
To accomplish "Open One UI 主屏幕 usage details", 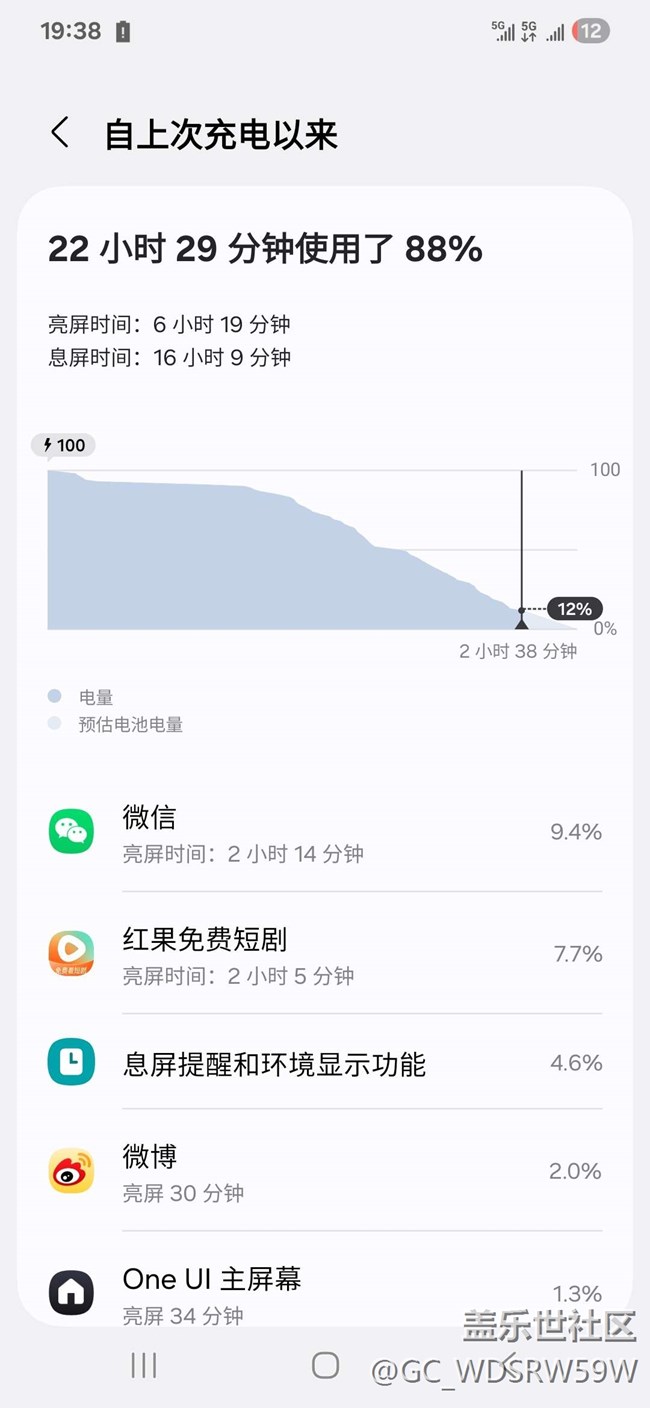I will (325, 1290).
